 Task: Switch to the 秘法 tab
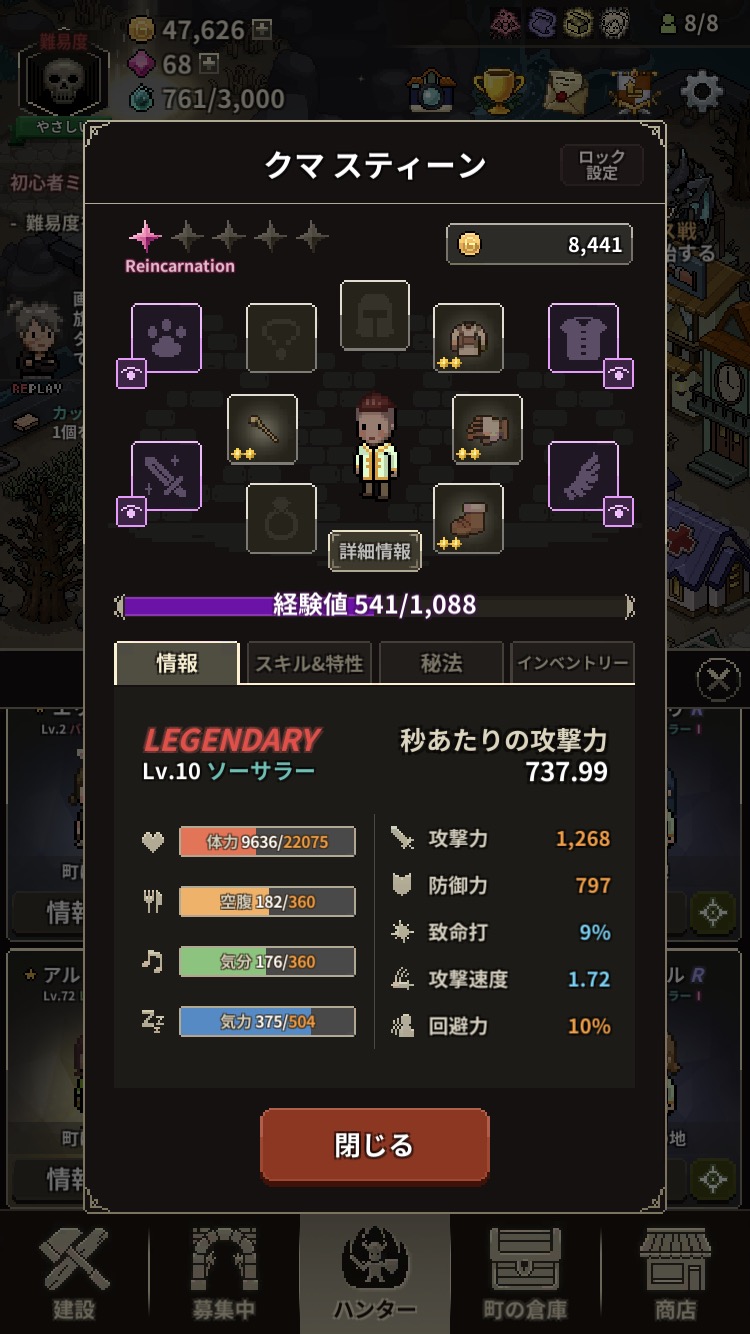[x=441, y=663]
